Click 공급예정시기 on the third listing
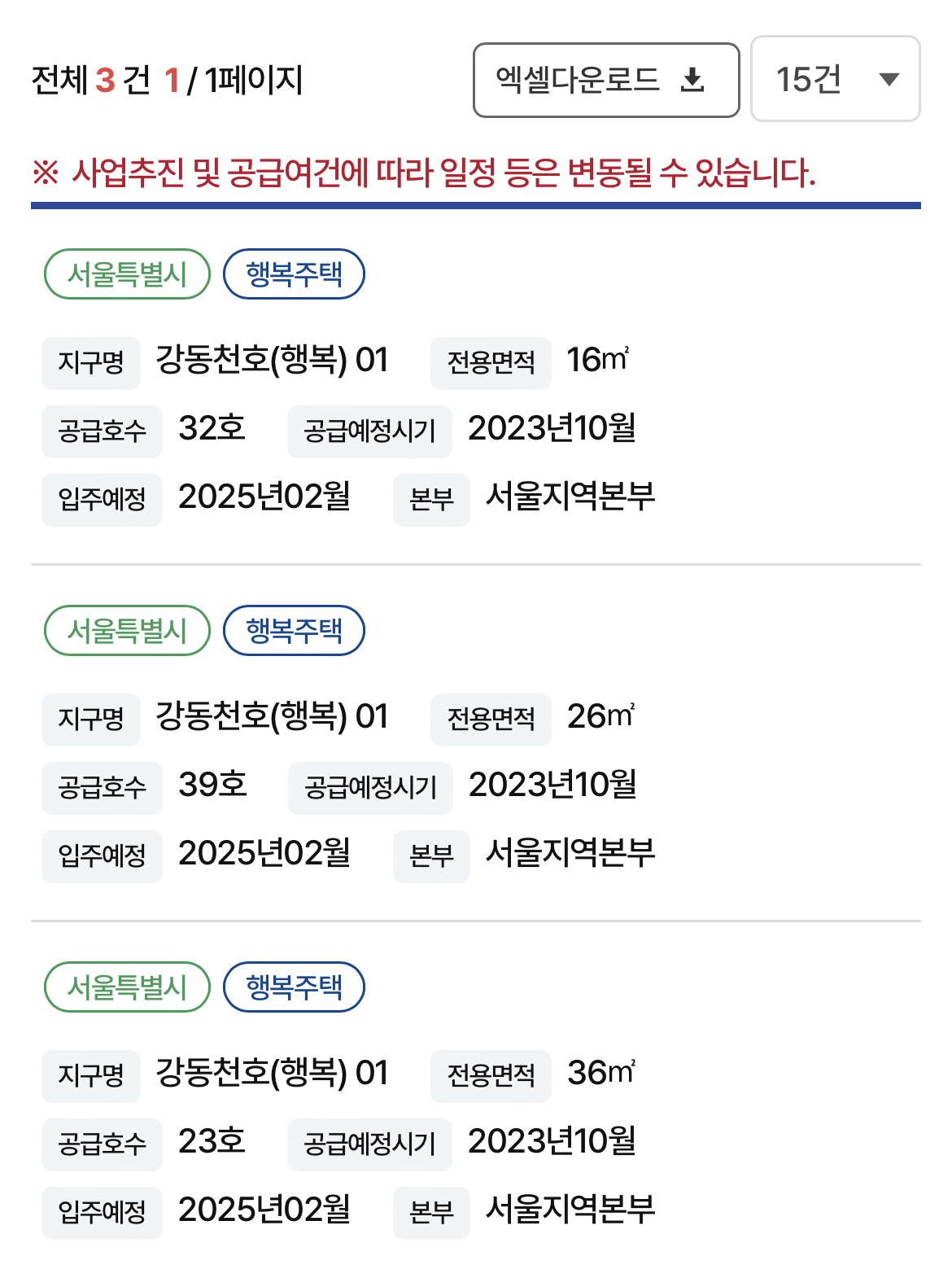Screen dimensions: 952x1269 click(x=369, y=1143)
